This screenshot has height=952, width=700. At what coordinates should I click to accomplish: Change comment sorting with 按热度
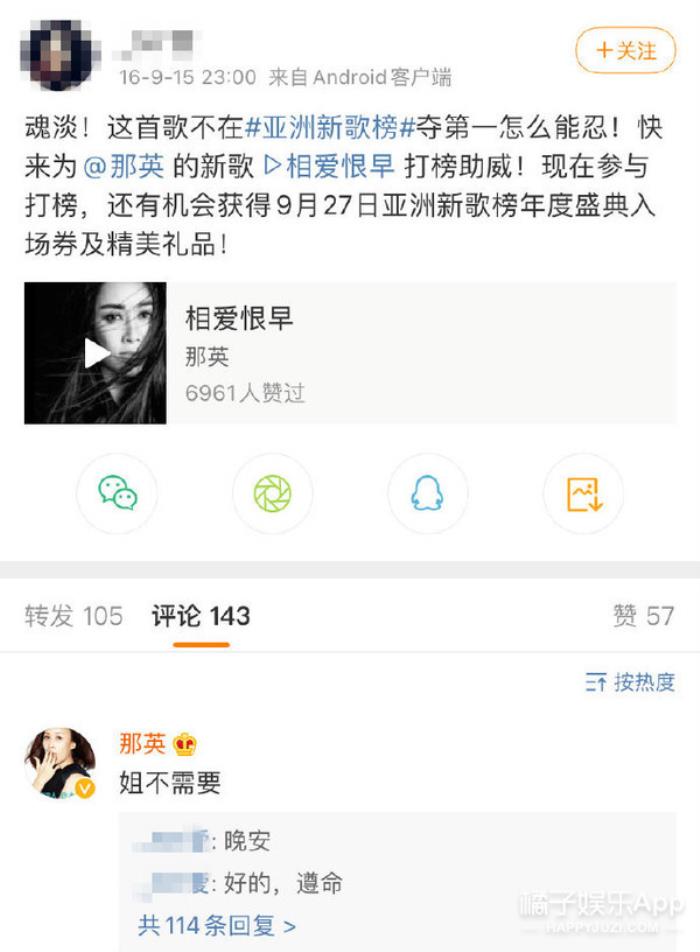pyautogui.click(x=630, y=683)
